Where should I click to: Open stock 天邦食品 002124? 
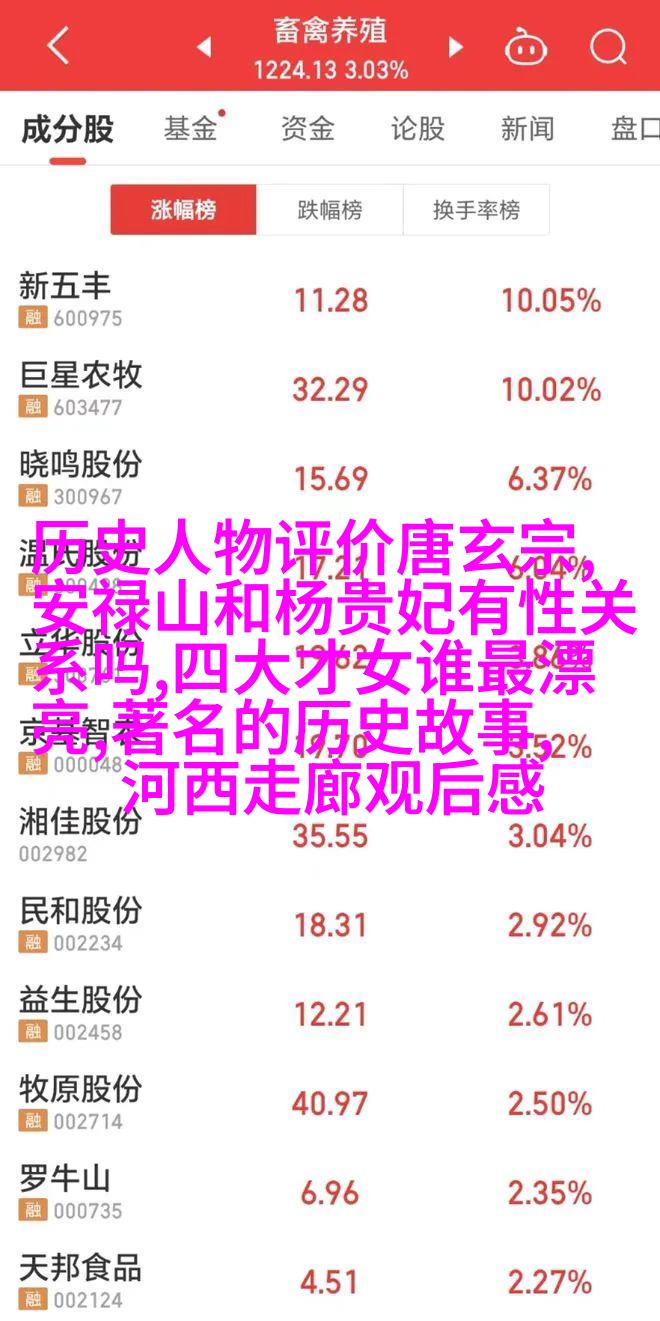pos(330,1281)
